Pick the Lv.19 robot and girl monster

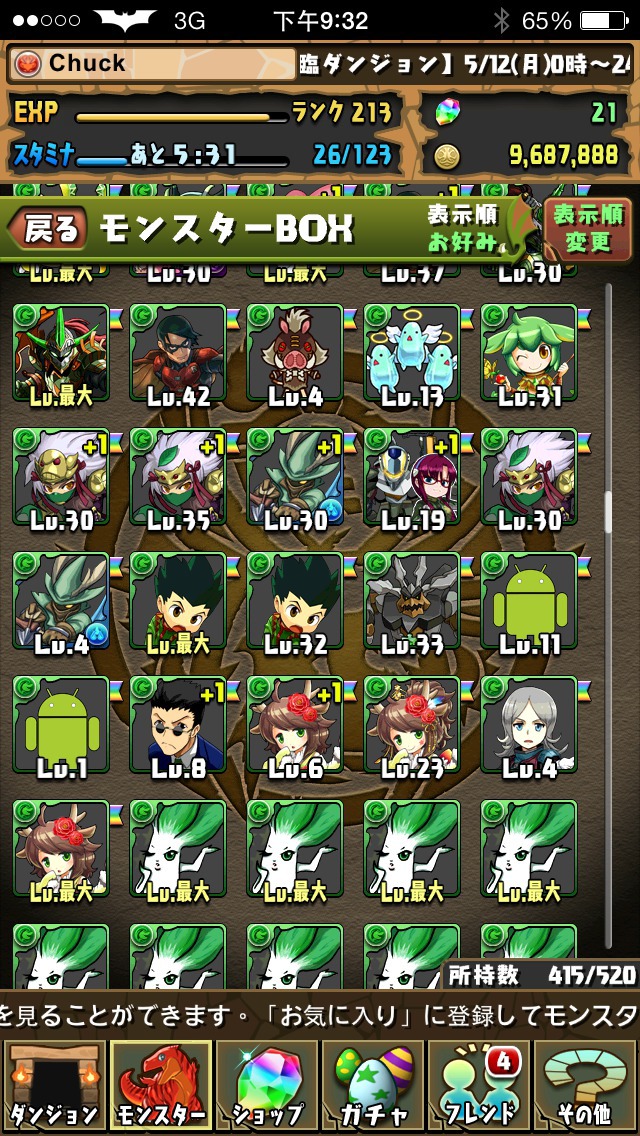[x=412, y=477]
